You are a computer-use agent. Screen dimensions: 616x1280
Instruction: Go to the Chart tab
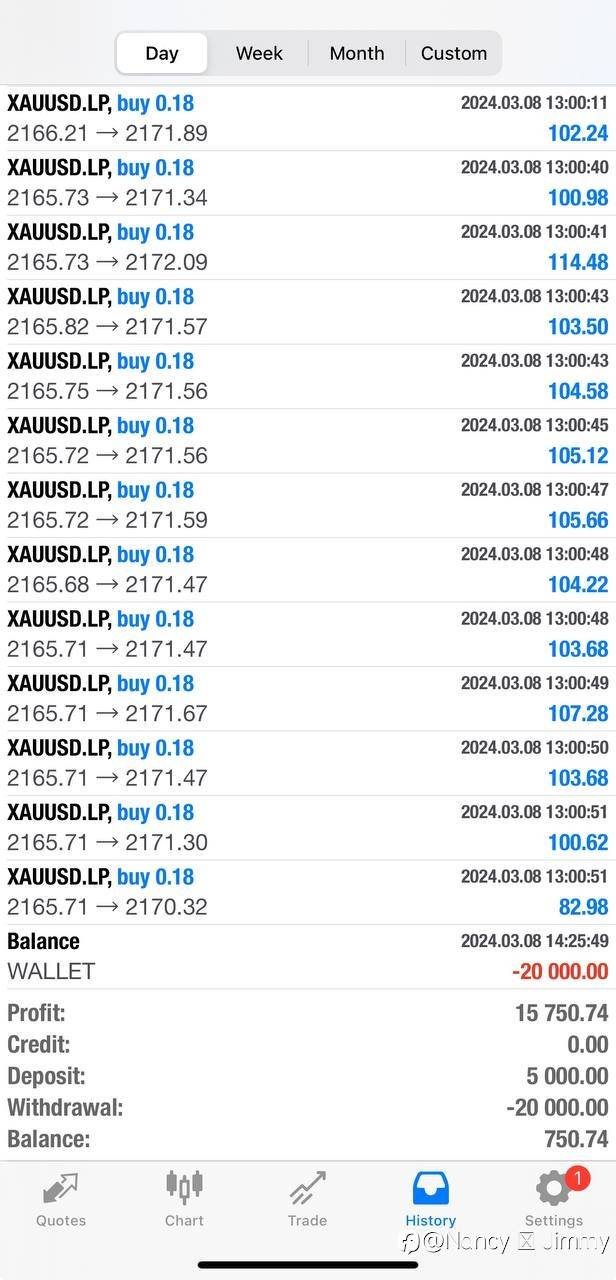point(184,1200)
